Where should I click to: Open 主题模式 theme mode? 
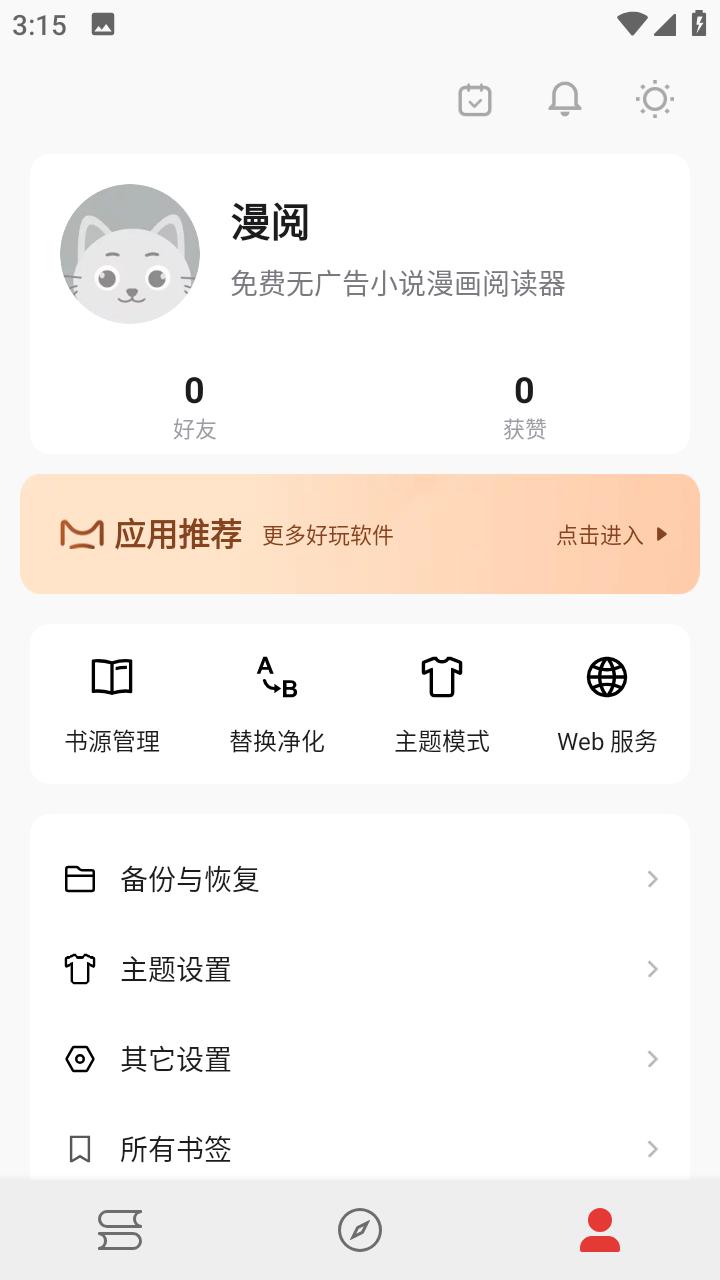point(442,704)
